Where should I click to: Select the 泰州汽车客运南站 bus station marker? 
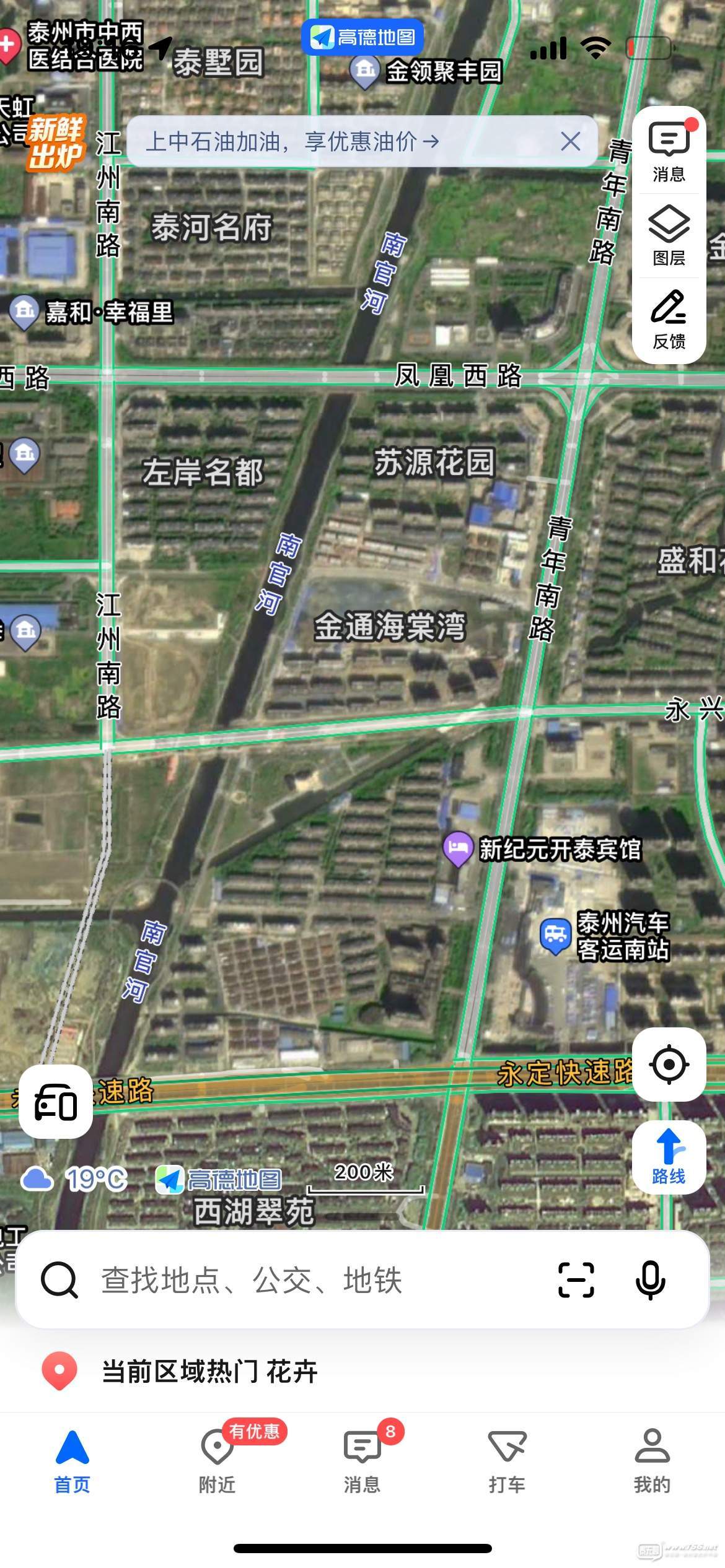click(555, 935)
